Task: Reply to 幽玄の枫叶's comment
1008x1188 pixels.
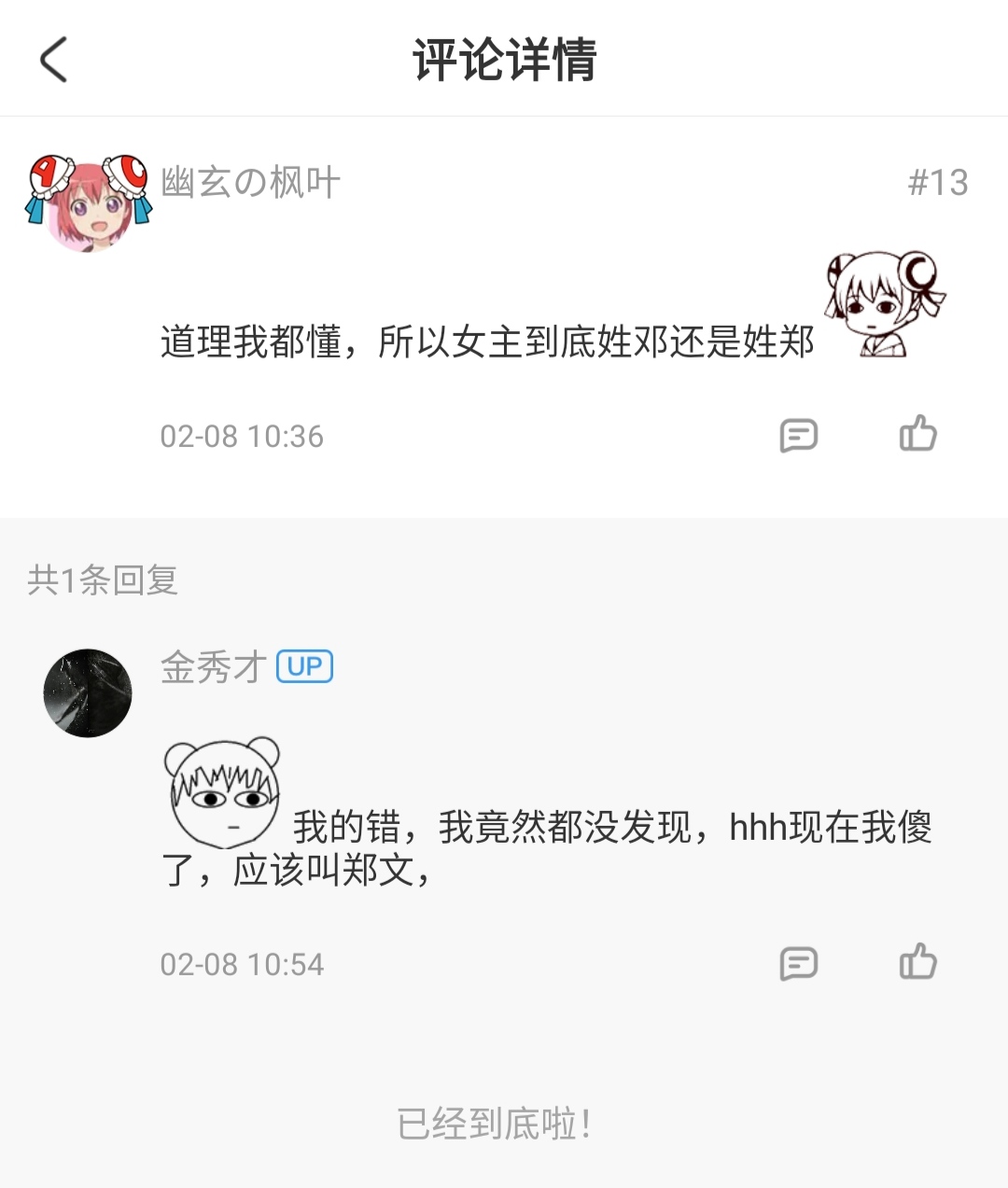Action: (798, 435)
